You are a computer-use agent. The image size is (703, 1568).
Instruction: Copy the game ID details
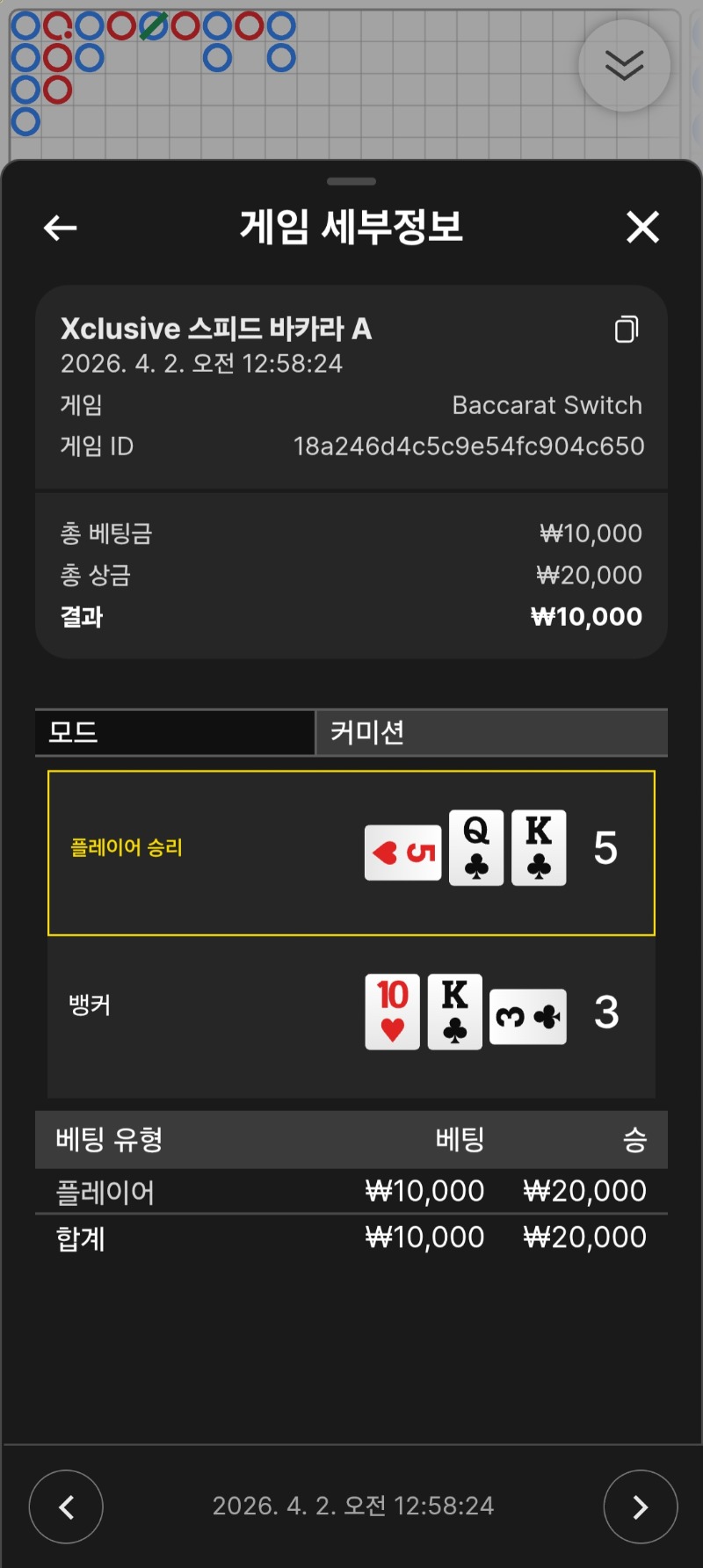click(x=626, y=330)
